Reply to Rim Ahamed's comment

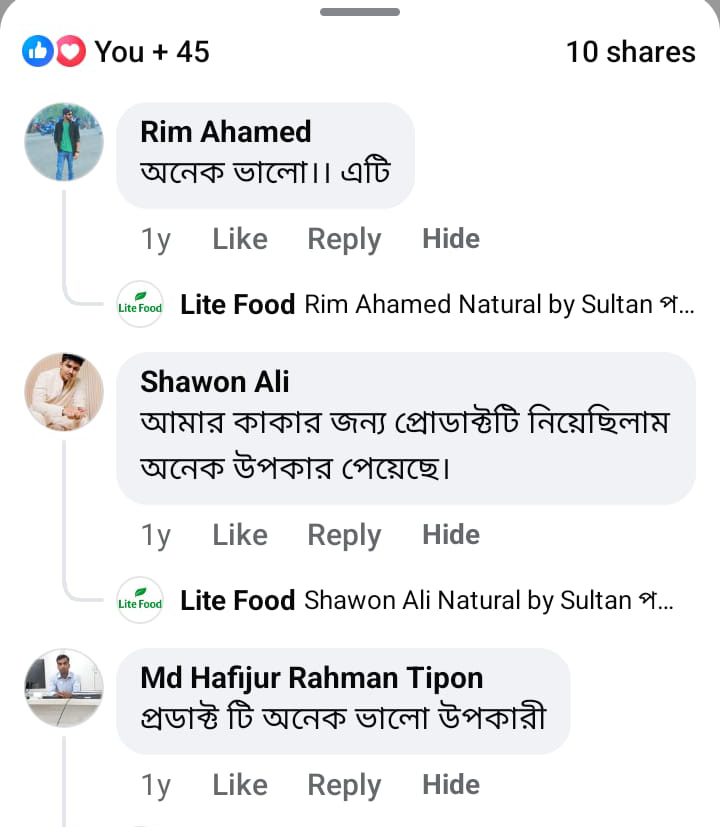click(x=344, y=238)
